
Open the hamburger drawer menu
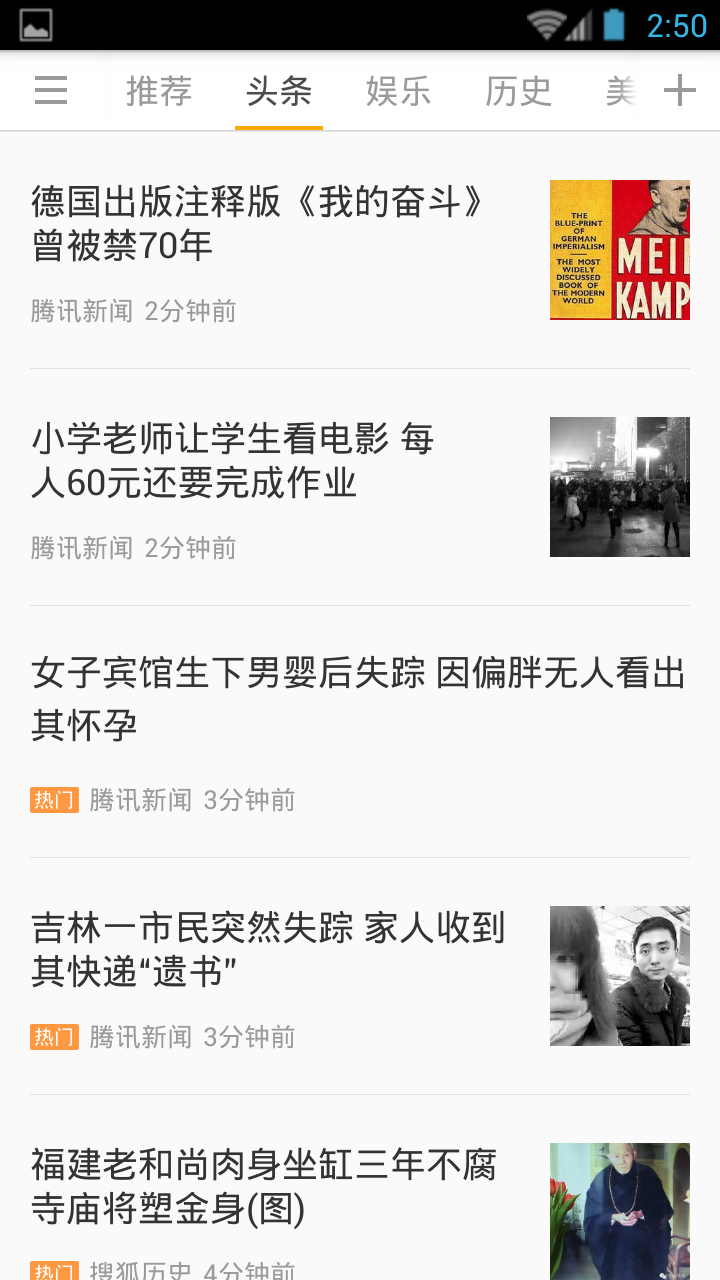point(51,91)
